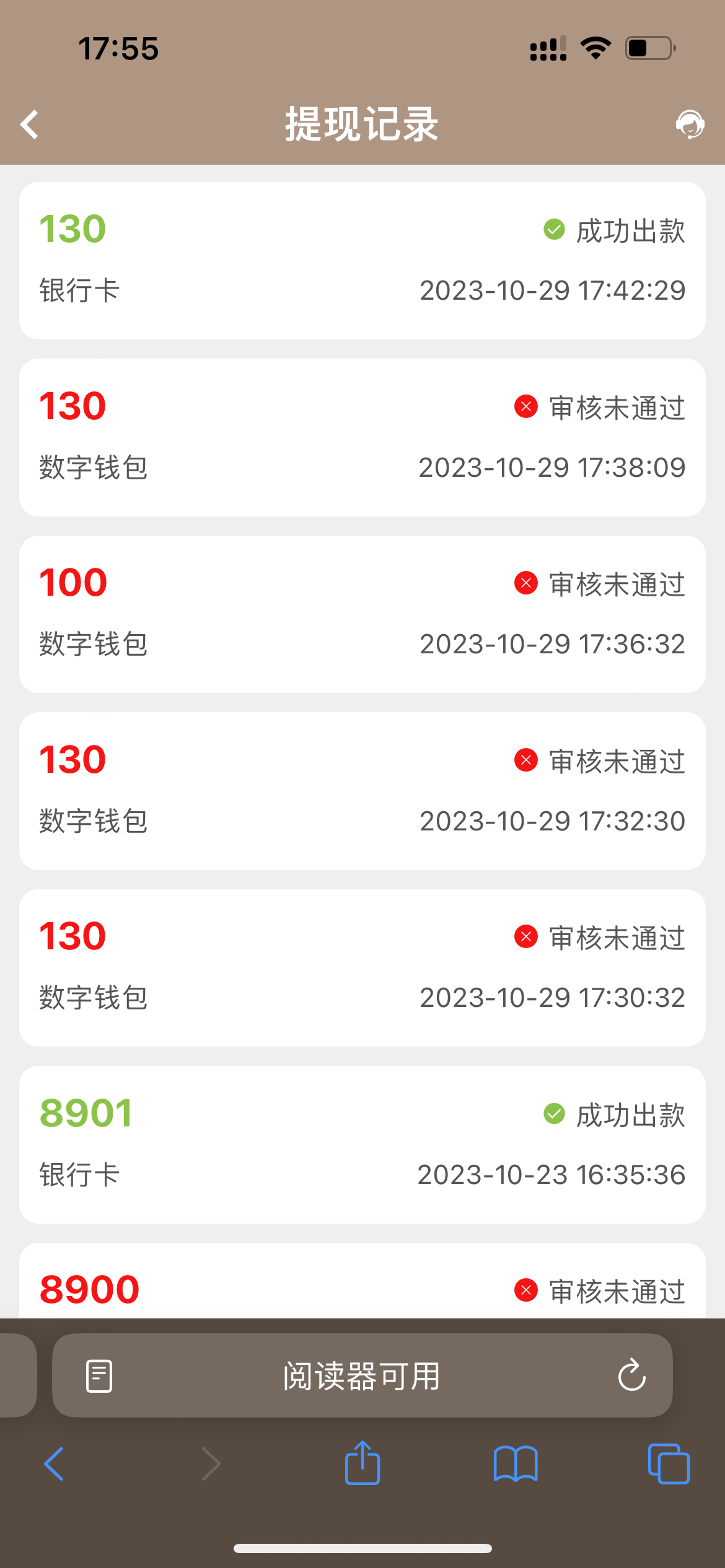Open the 130 record at 17:32:30
This screenshot has height=1568, width=725.
[362, 791]
